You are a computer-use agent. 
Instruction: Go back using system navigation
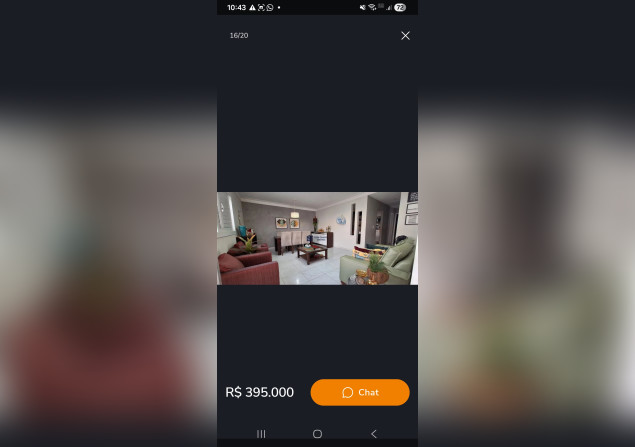pyautogui.click(x=374, y=434)
